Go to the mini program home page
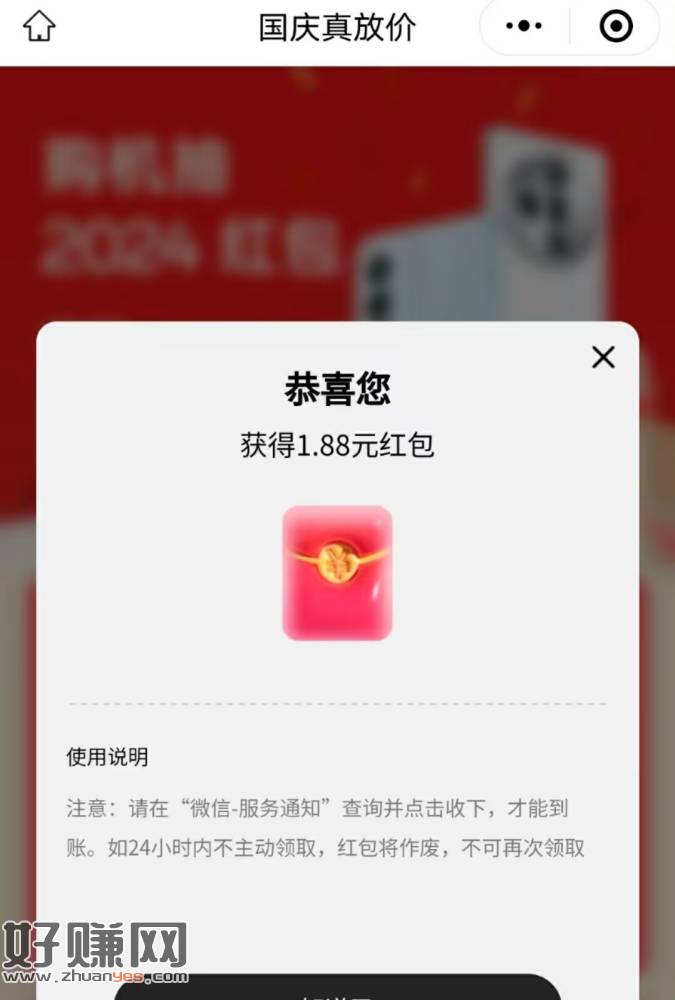The width and height of the screenshot is (675, 1000). click(x=39, y=27)
